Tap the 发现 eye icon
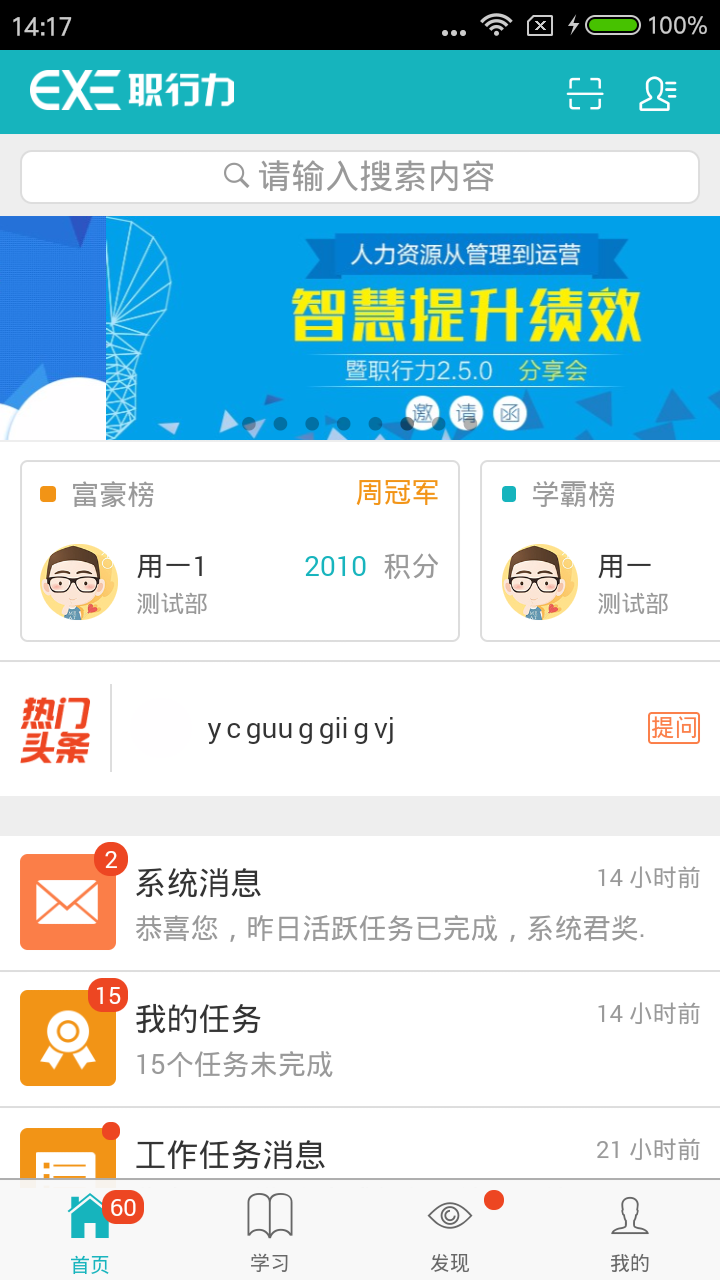 pyautogui.click(x=450, y=1216)
